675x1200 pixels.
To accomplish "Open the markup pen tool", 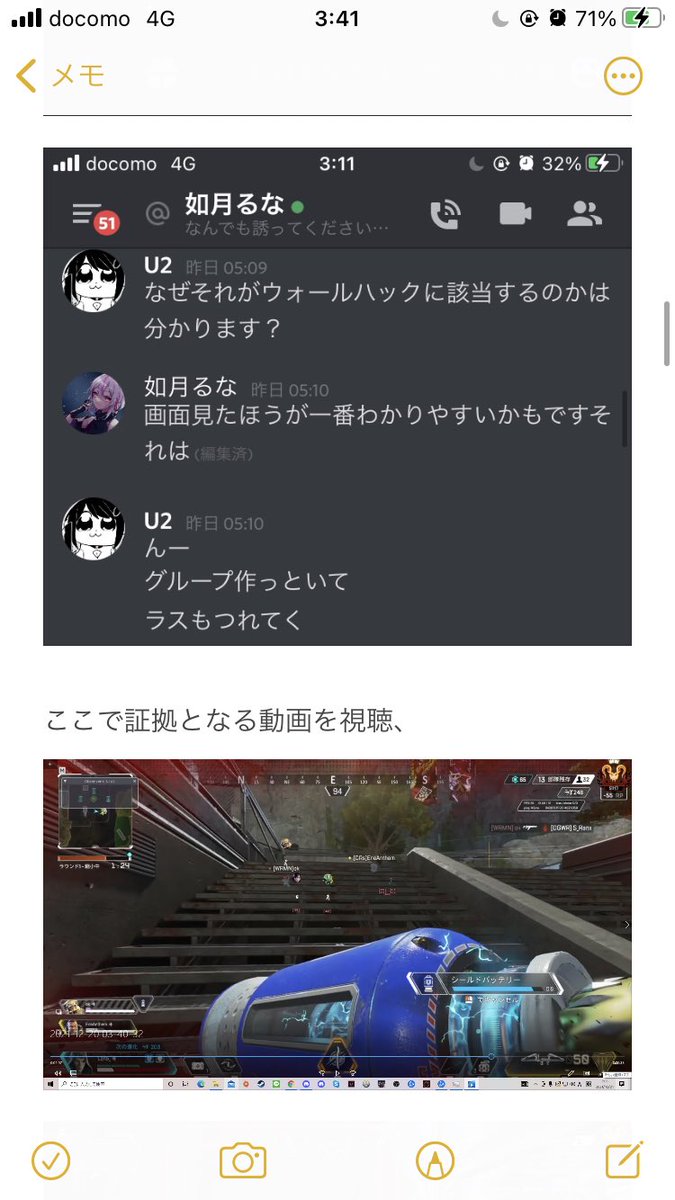I will pos(434,1160).
